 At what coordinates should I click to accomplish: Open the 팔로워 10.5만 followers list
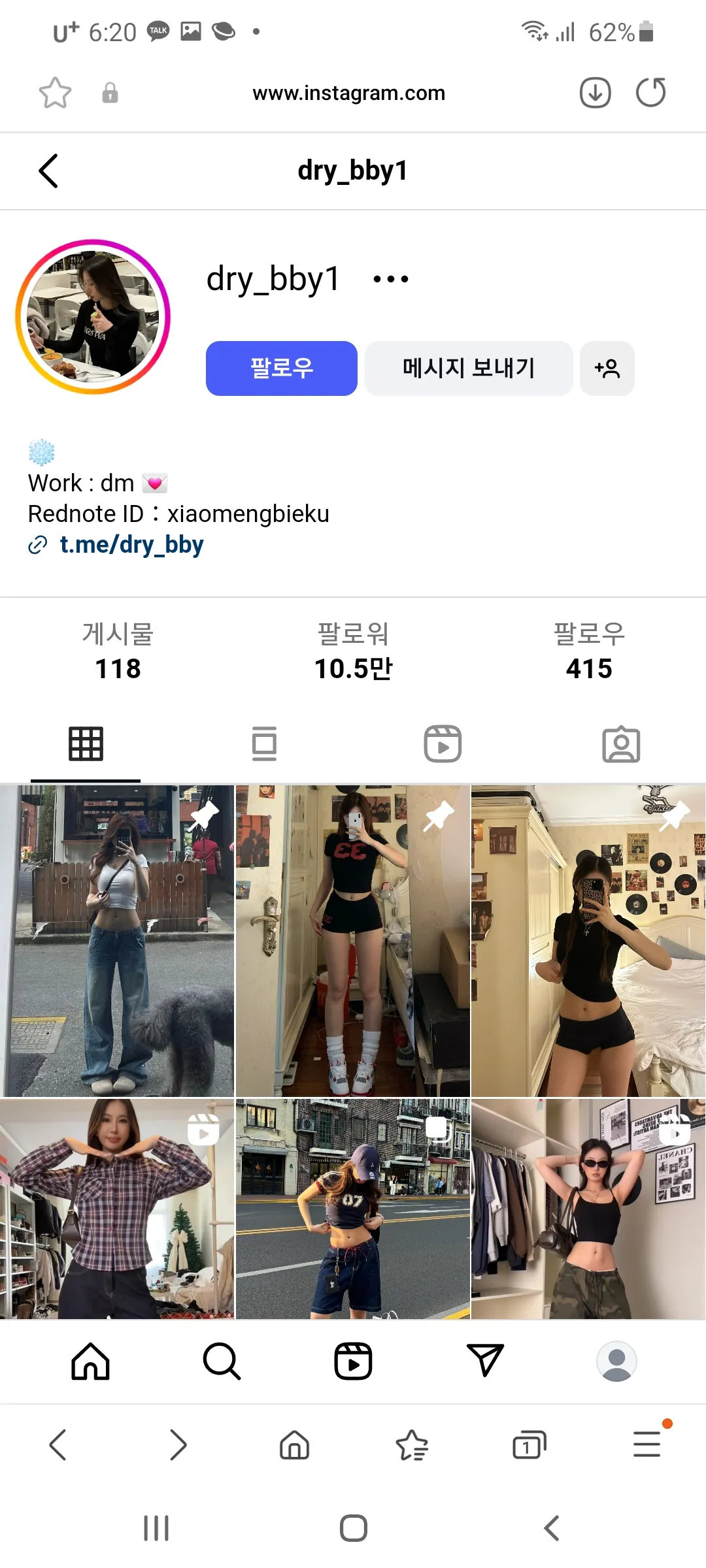[353, 651]
